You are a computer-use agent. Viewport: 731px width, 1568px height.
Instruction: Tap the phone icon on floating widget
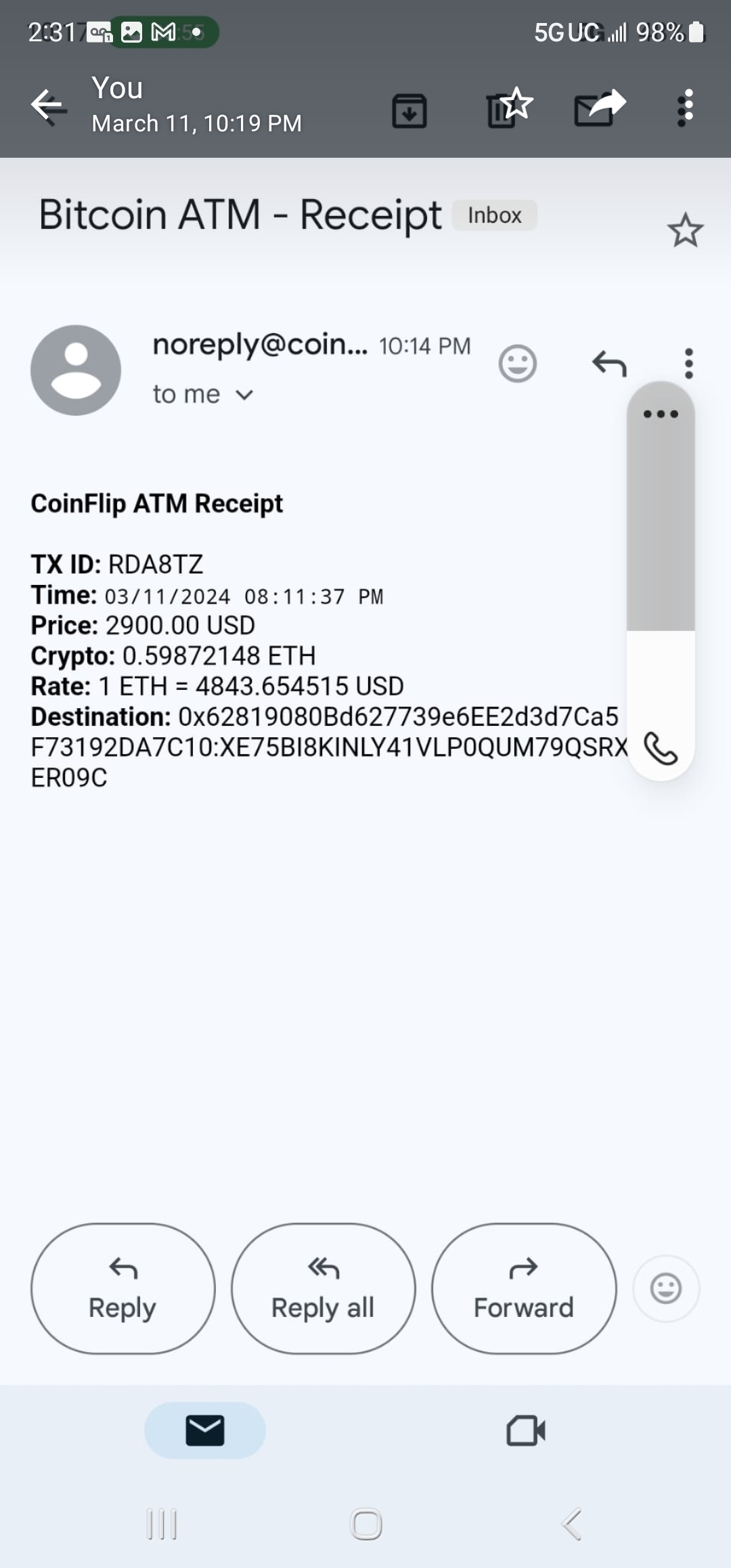pos(661,748)
